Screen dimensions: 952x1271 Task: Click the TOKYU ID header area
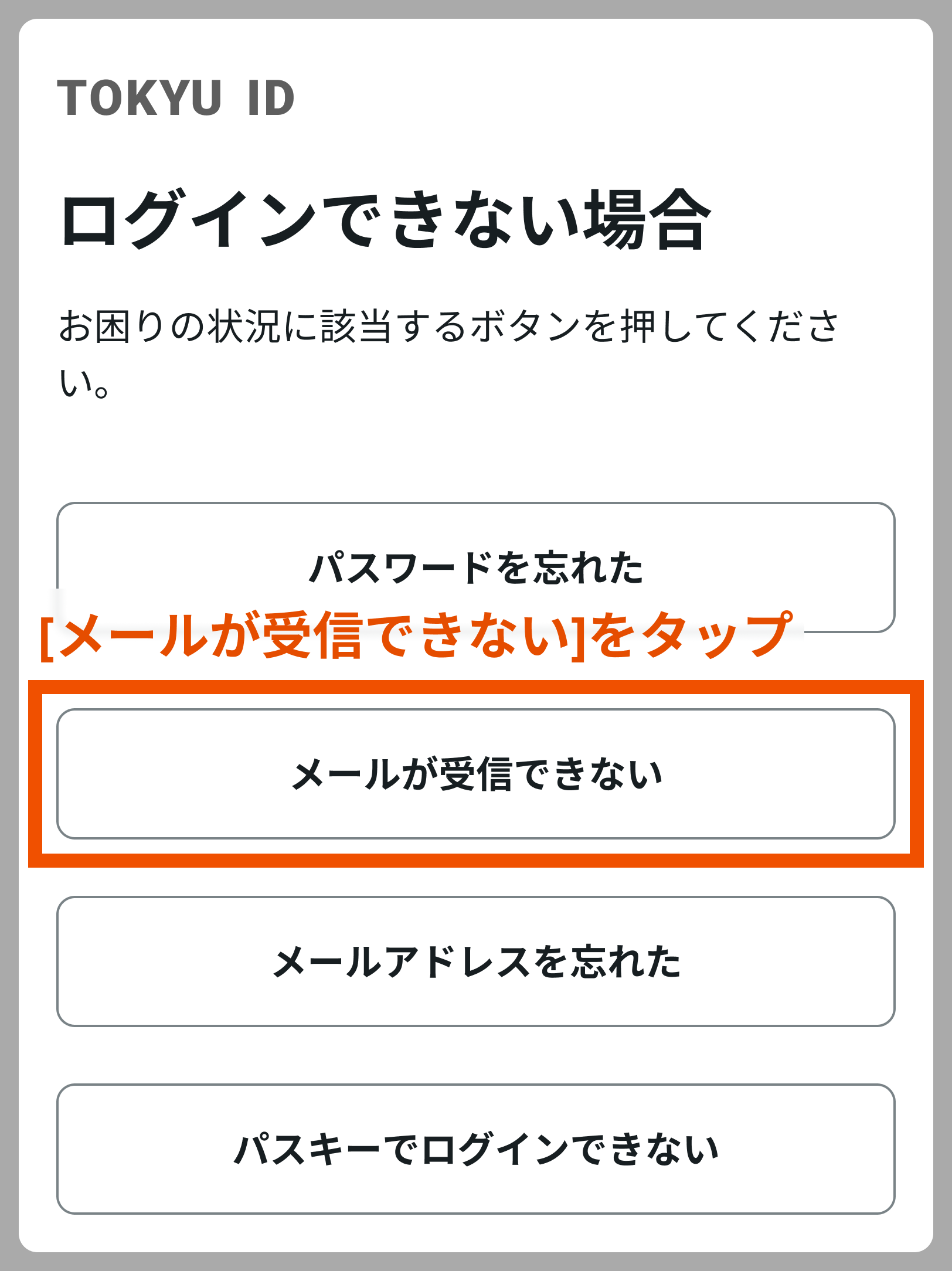[176, 97]
